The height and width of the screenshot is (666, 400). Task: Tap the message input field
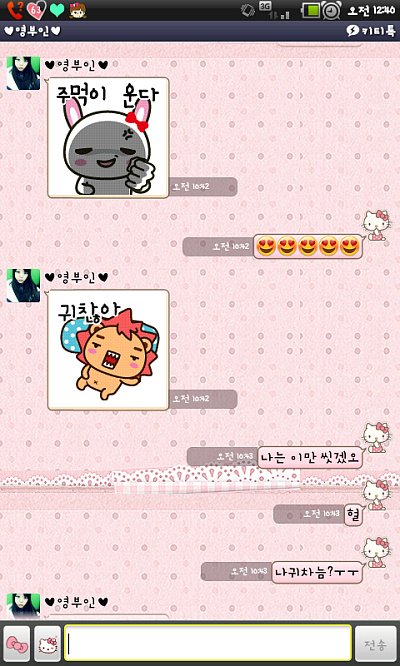[208, 643]
